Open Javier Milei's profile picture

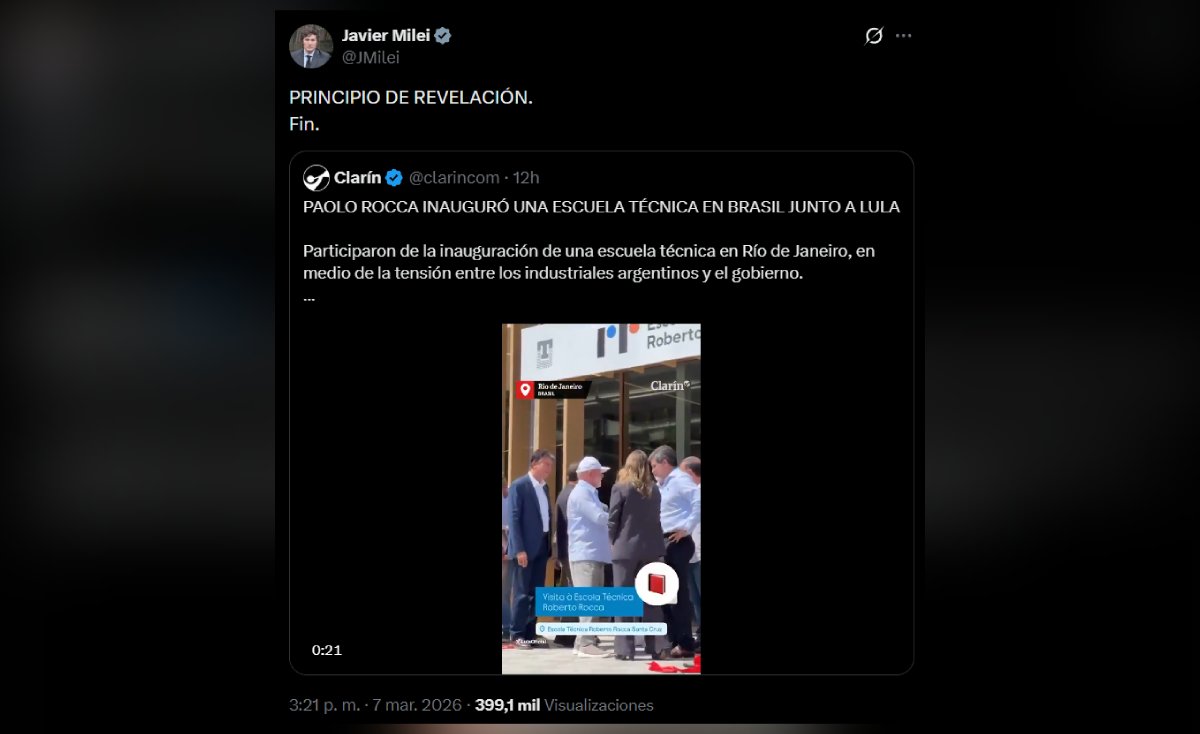(311, 46)
